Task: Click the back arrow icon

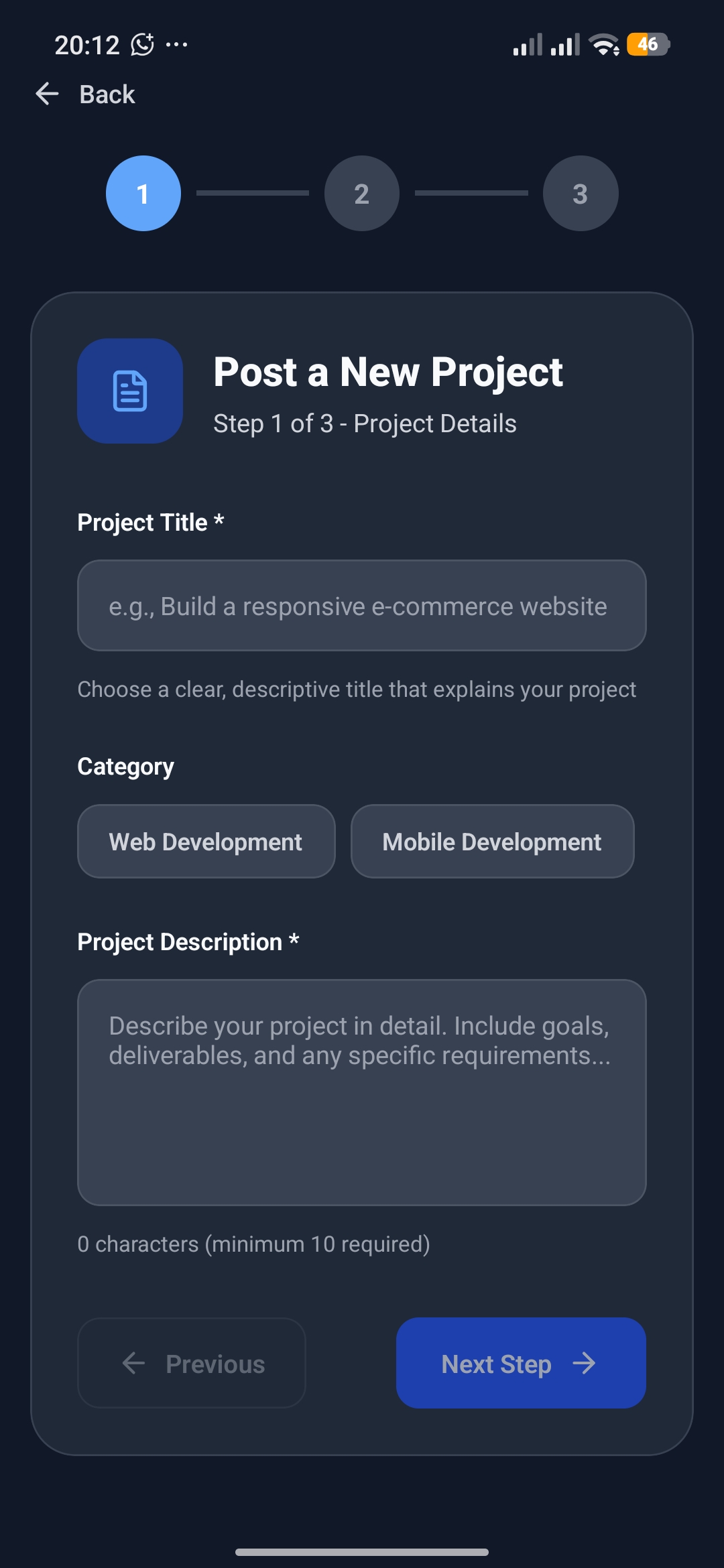Action: 47,94
